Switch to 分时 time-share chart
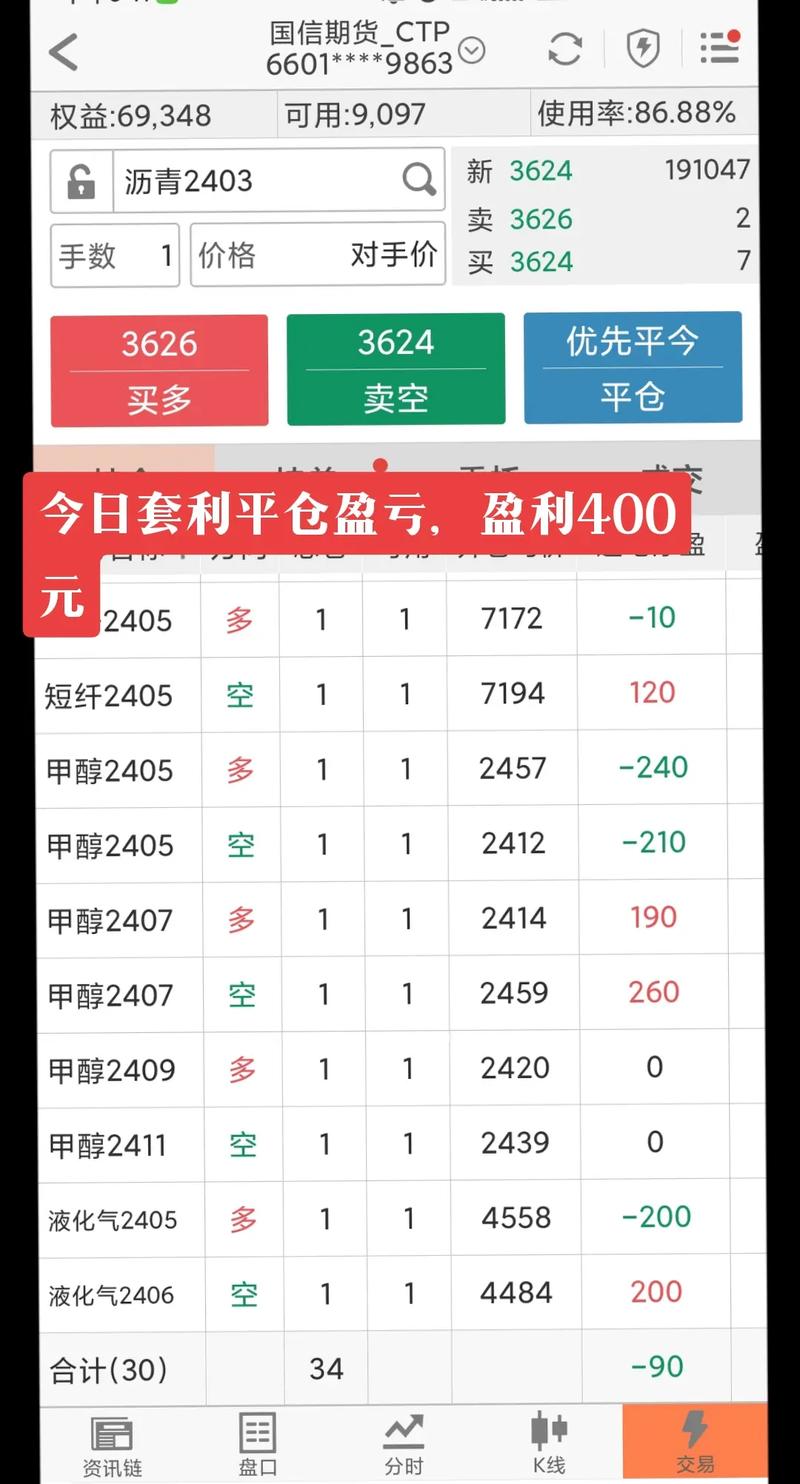The image size is (800, 1484). point(403,1442)
